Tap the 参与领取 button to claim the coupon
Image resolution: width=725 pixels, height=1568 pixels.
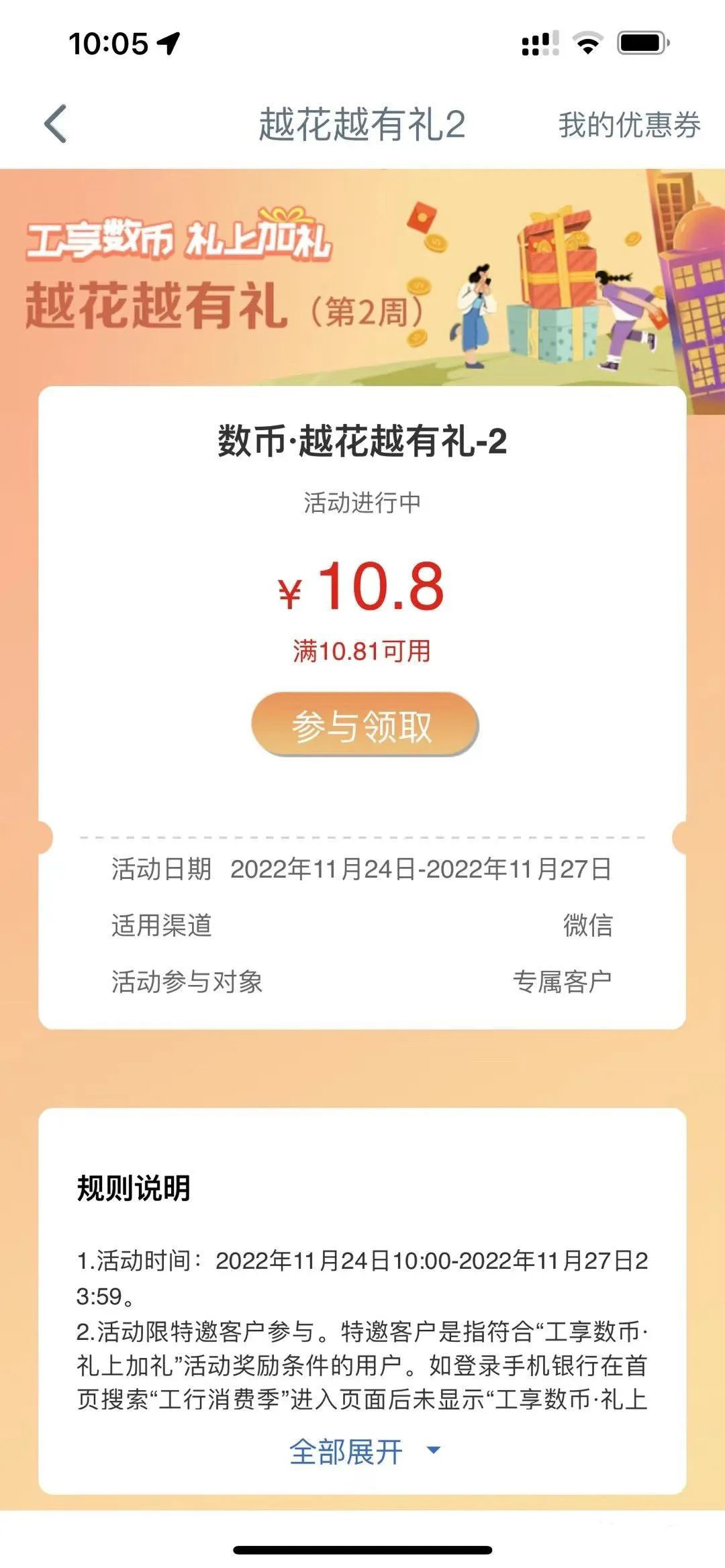click(x=365, y=725)
